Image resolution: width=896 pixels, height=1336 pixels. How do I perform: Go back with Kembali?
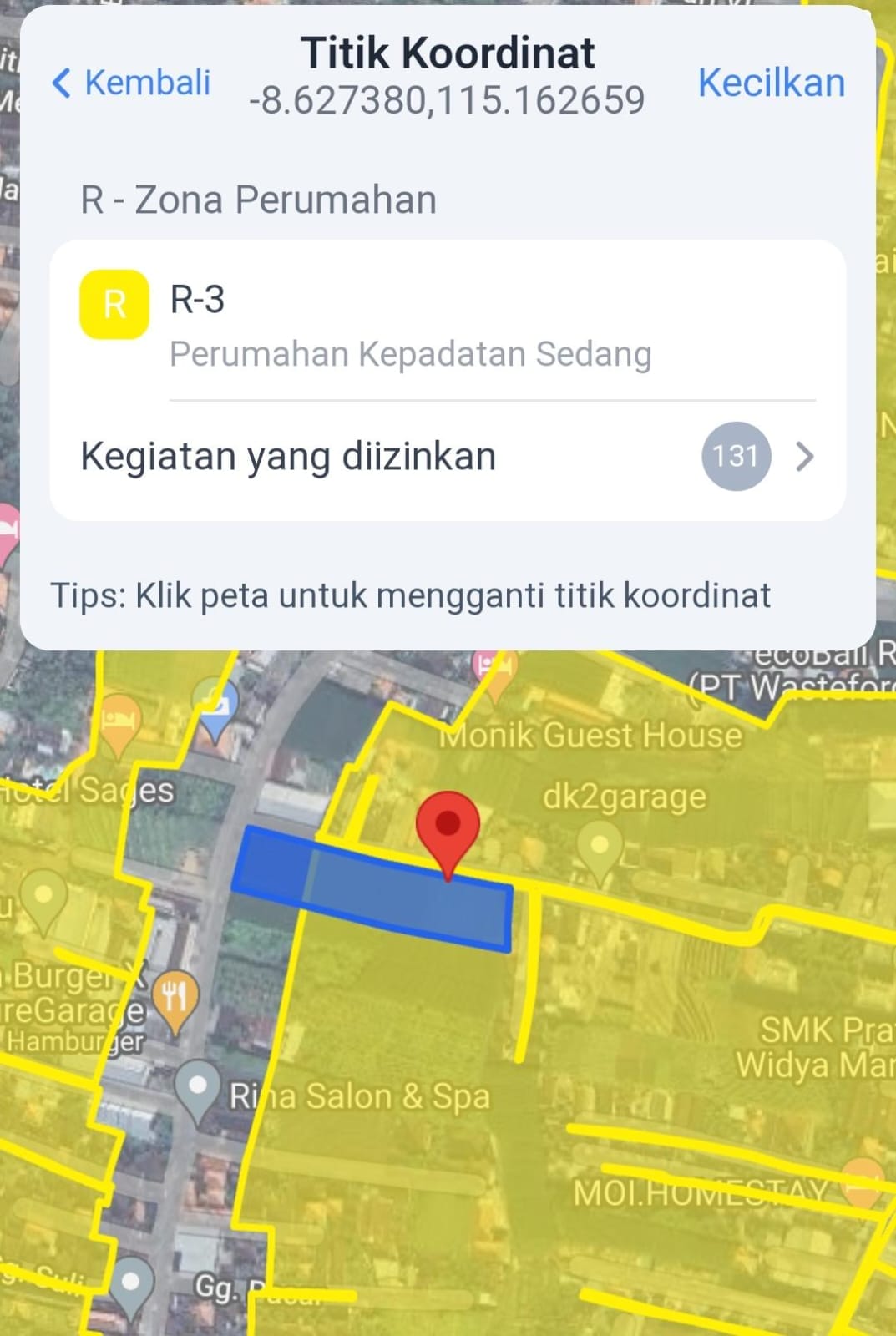click(x=131, y=83)
